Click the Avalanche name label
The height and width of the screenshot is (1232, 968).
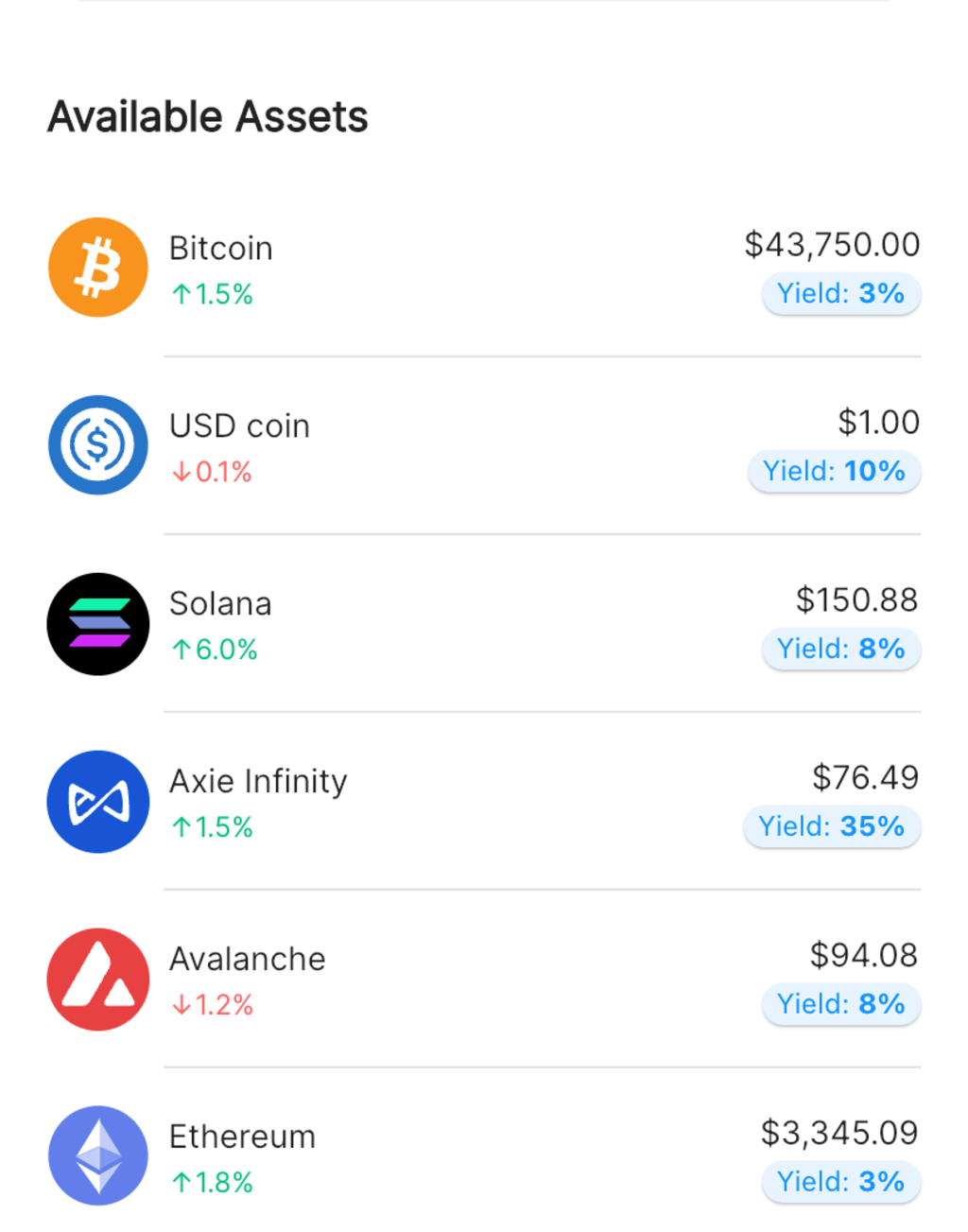(248, 959)
